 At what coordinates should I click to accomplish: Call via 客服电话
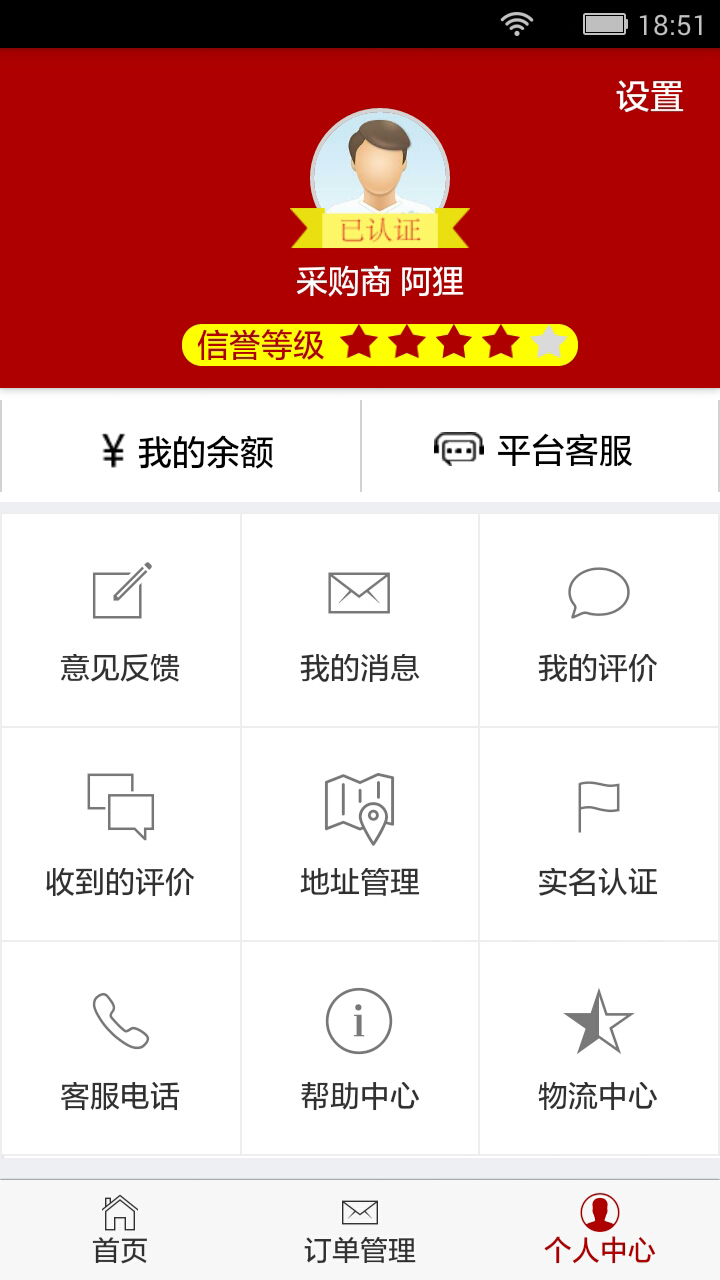tap(120, 1050)
